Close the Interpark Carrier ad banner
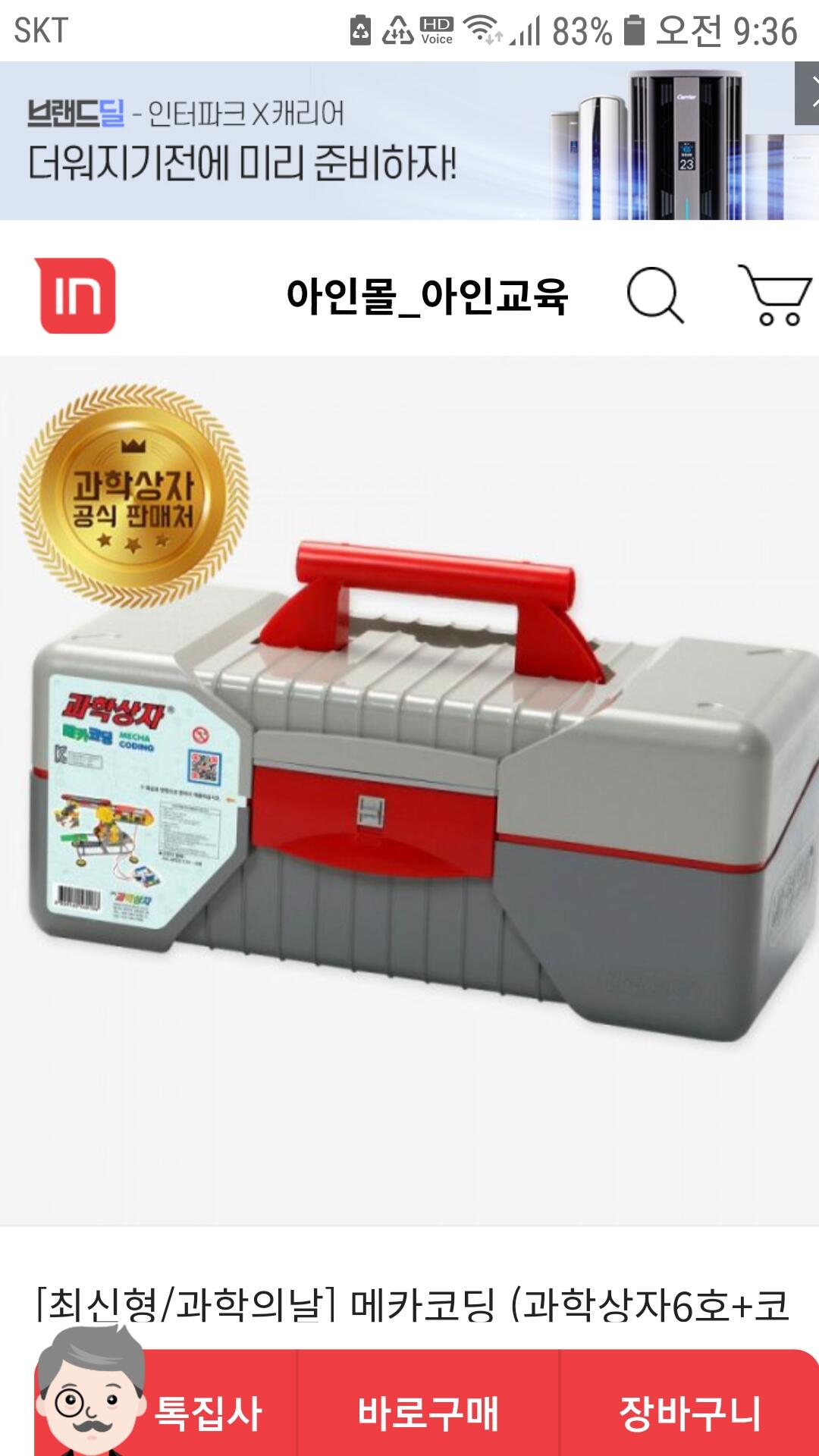The image size is (819, 1456). point(807,93)
